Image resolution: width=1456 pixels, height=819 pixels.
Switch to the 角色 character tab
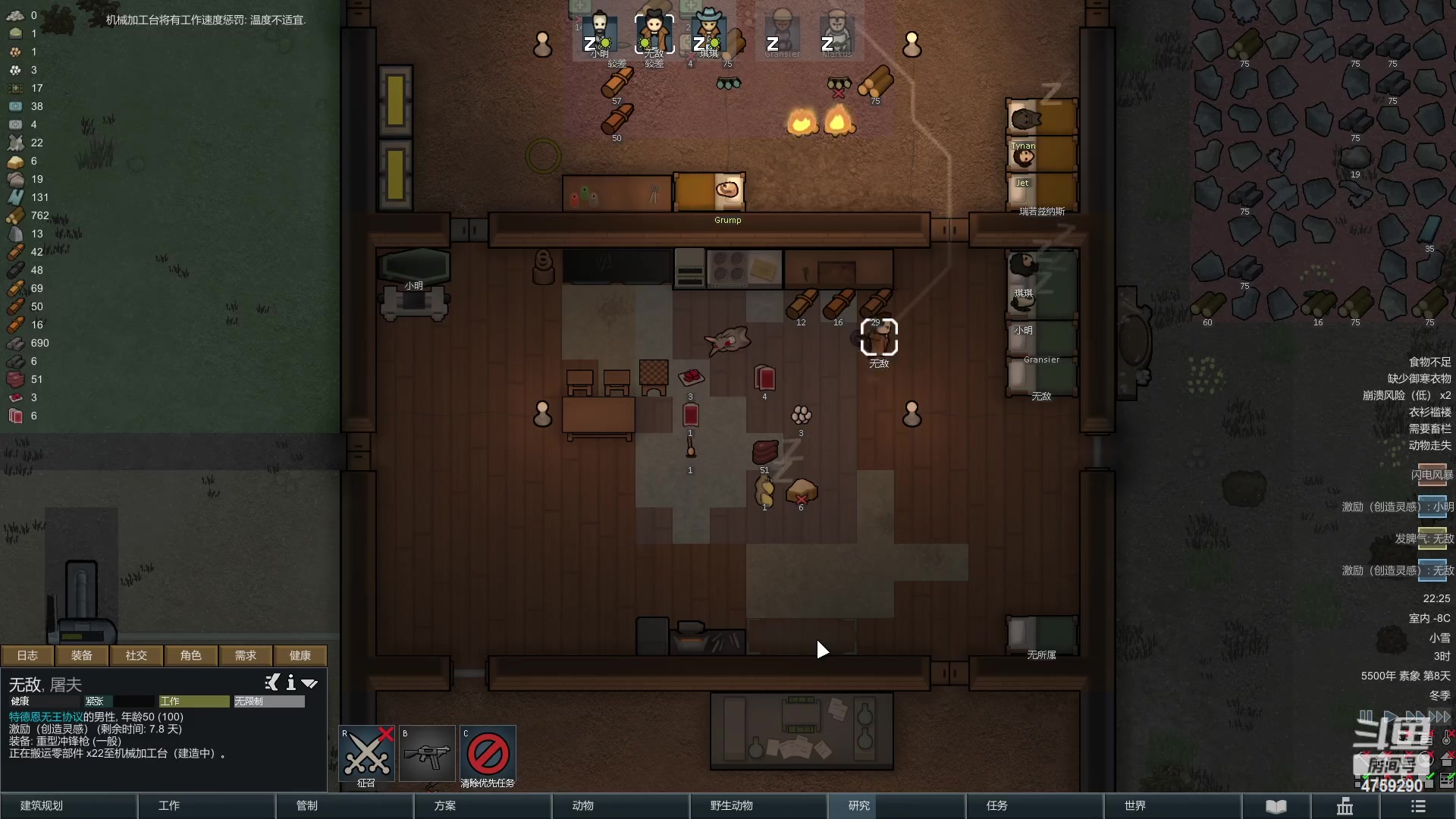coord(191,655)
